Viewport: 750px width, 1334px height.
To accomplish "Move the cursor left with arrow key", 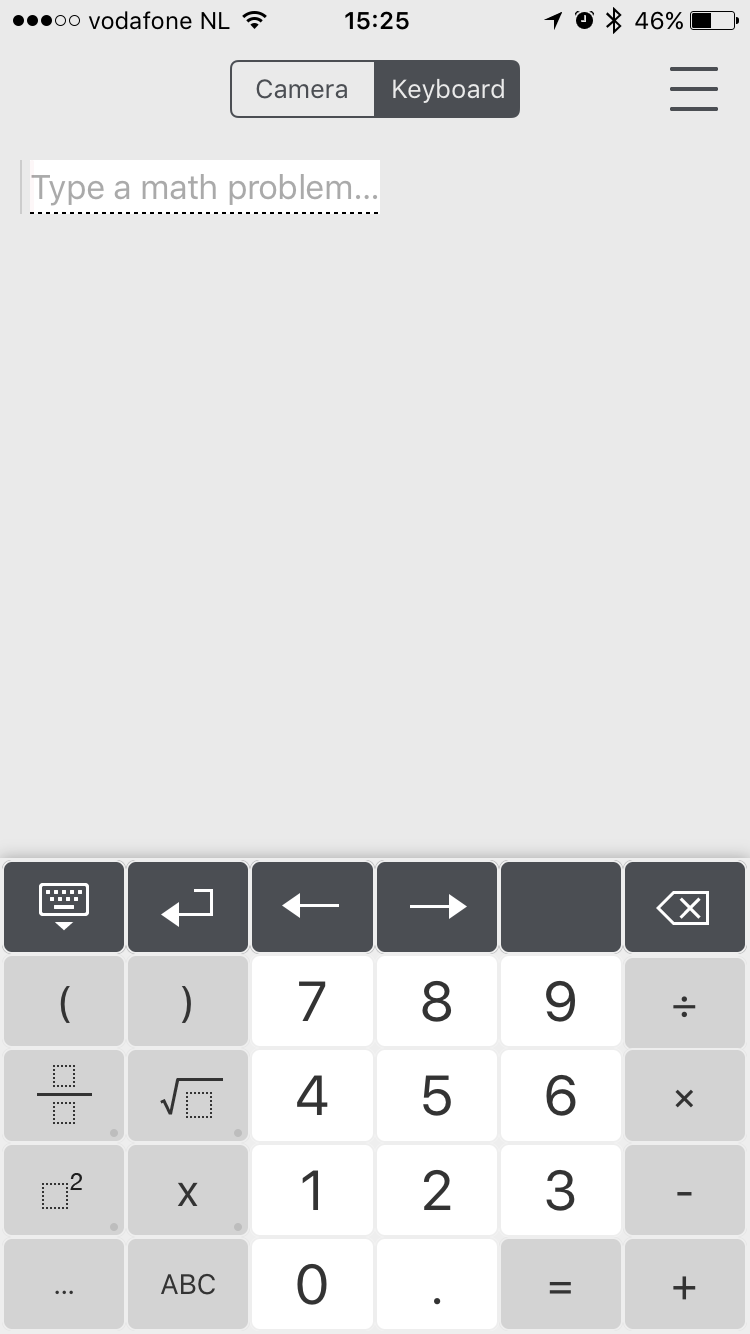I will click(x=312, y=907).
